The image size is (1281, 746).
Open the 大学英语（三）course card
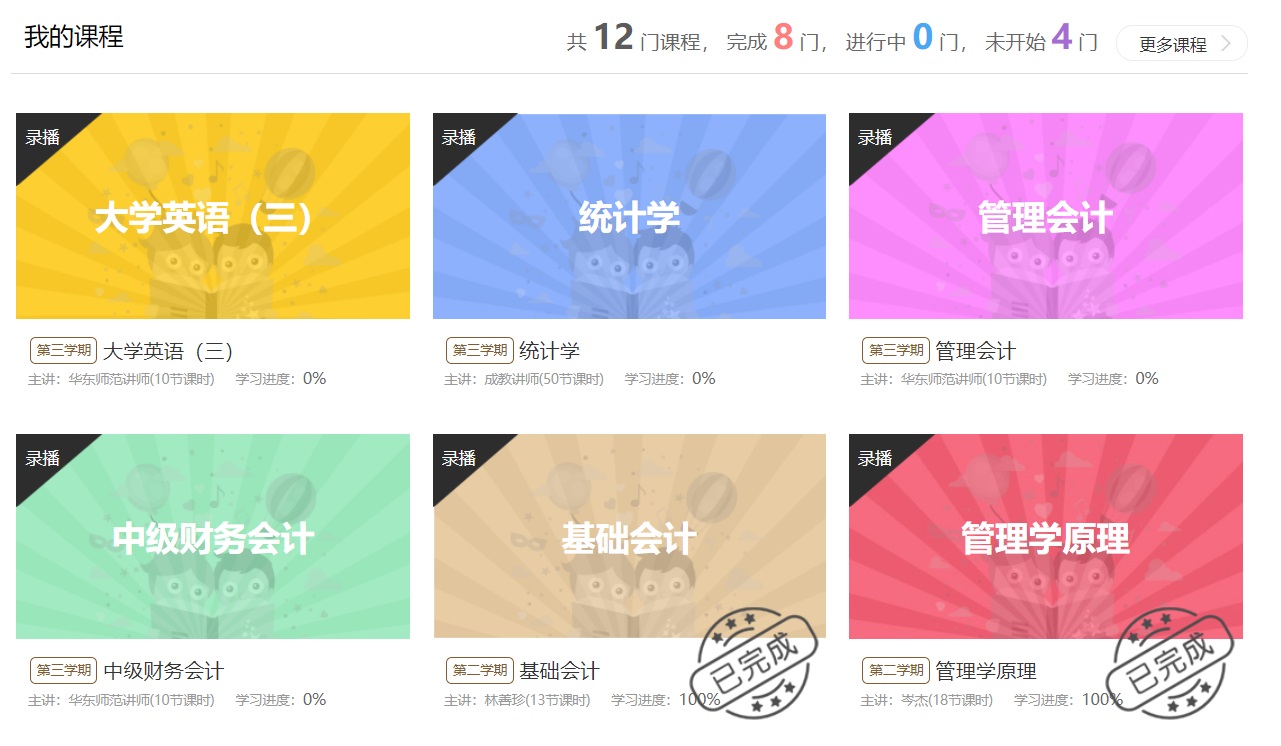[212, 216]
